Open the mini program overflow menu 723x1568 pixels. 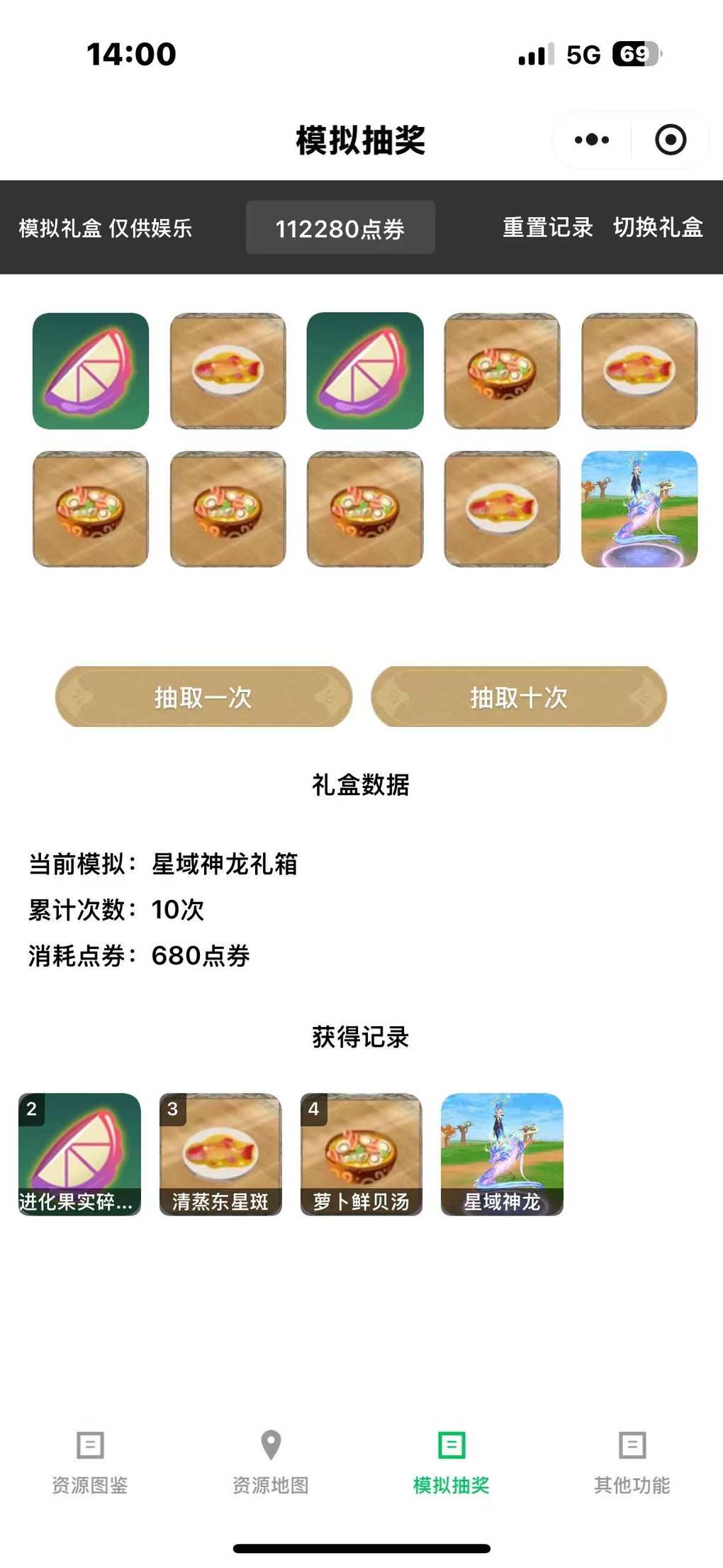click(x=592, y=140)
